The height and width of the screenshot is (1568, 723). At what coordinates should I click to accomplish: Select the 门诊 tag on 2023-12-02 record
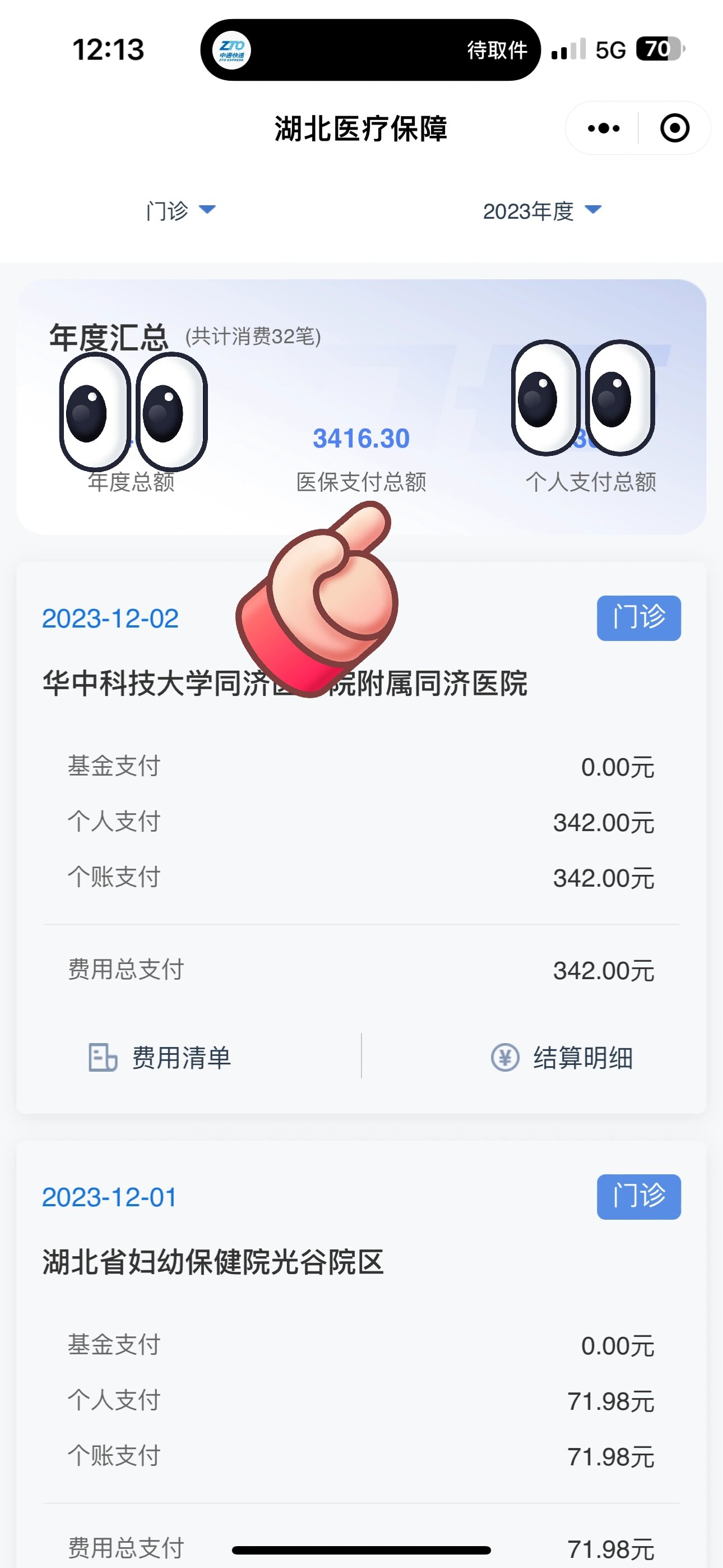(638, 618)
